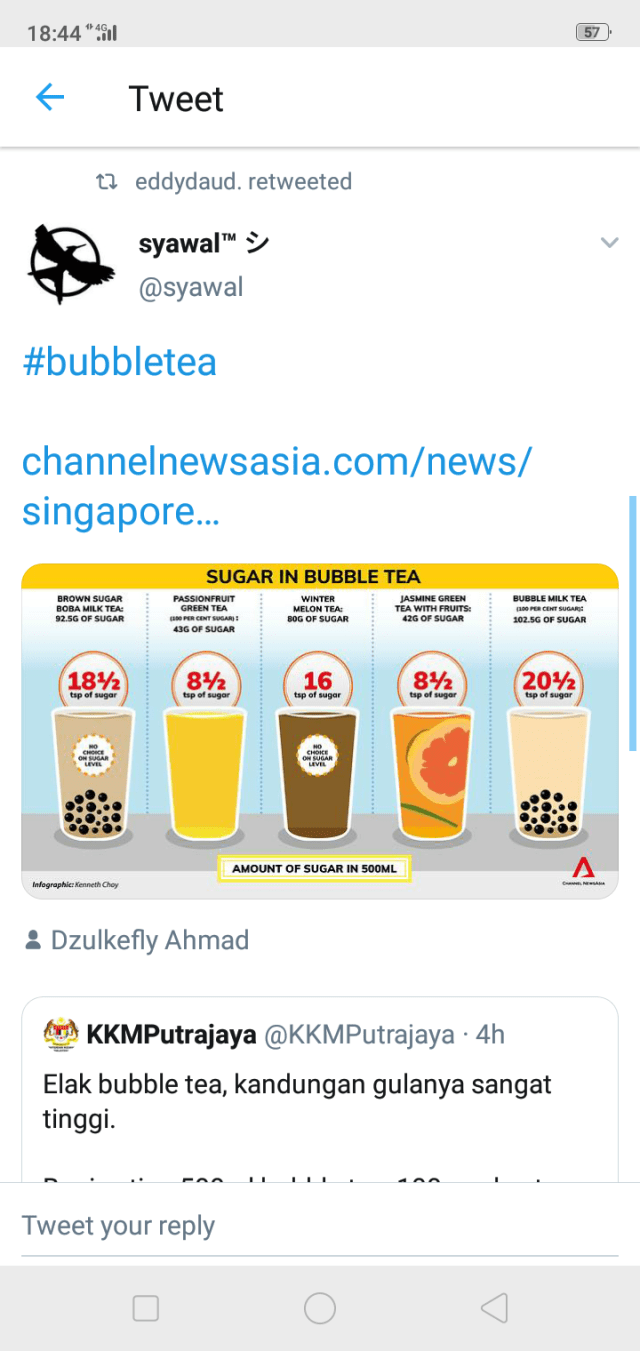Open syawal's profile picture
Viewport: 640px width, 1351px height.
(x=65, y=264)
